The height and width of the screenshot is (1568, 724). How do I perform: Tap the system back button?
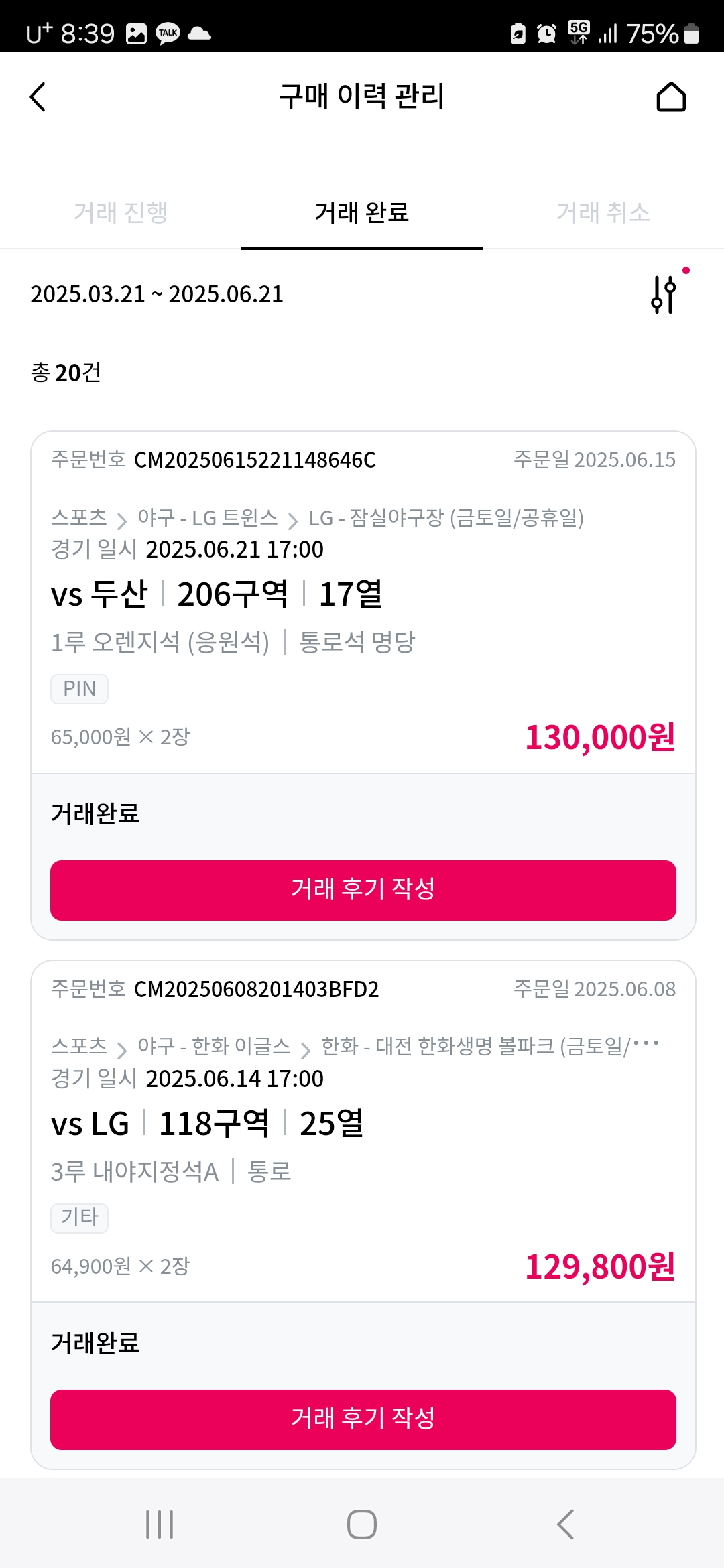(565, 1524)
